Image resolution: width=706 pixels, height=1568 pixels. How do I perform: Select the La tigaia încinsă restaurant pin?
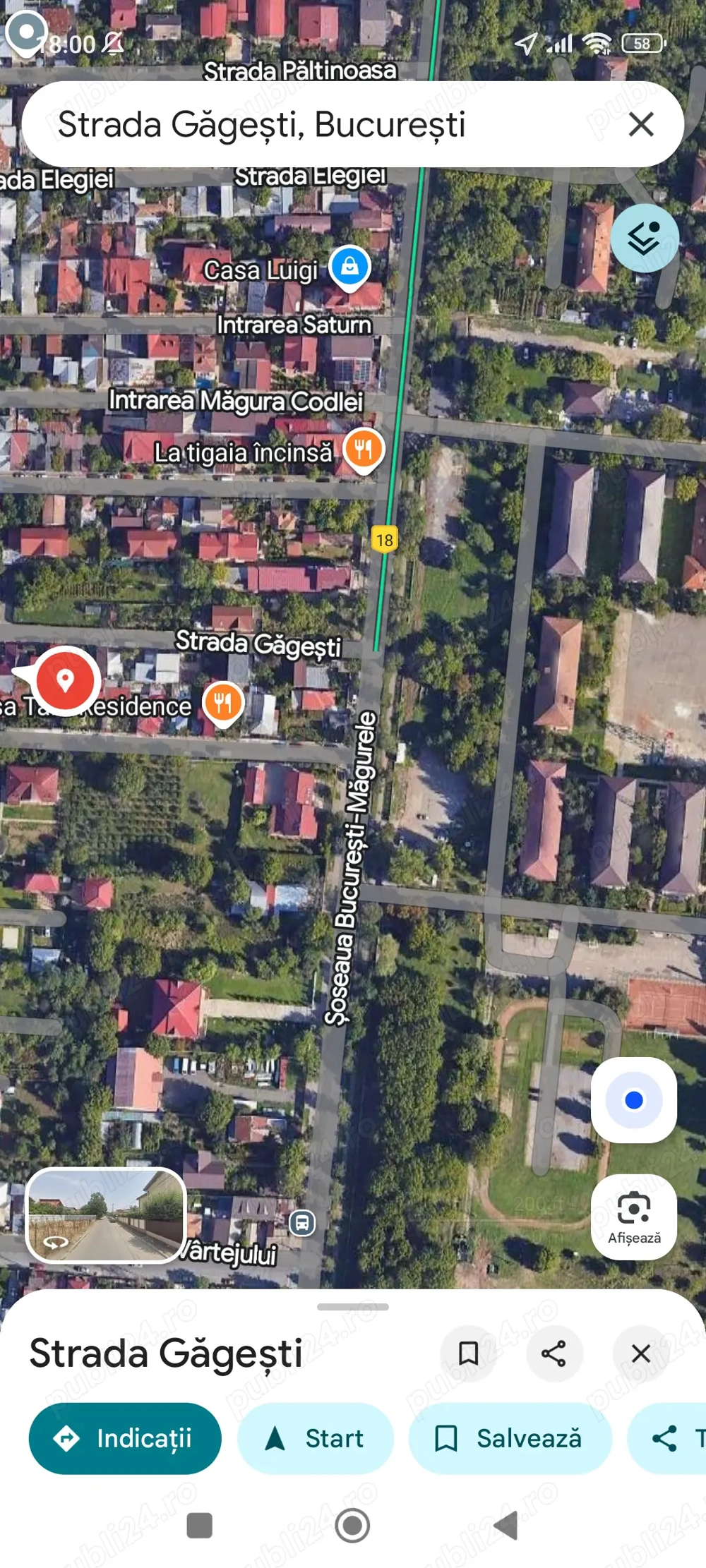364,447
